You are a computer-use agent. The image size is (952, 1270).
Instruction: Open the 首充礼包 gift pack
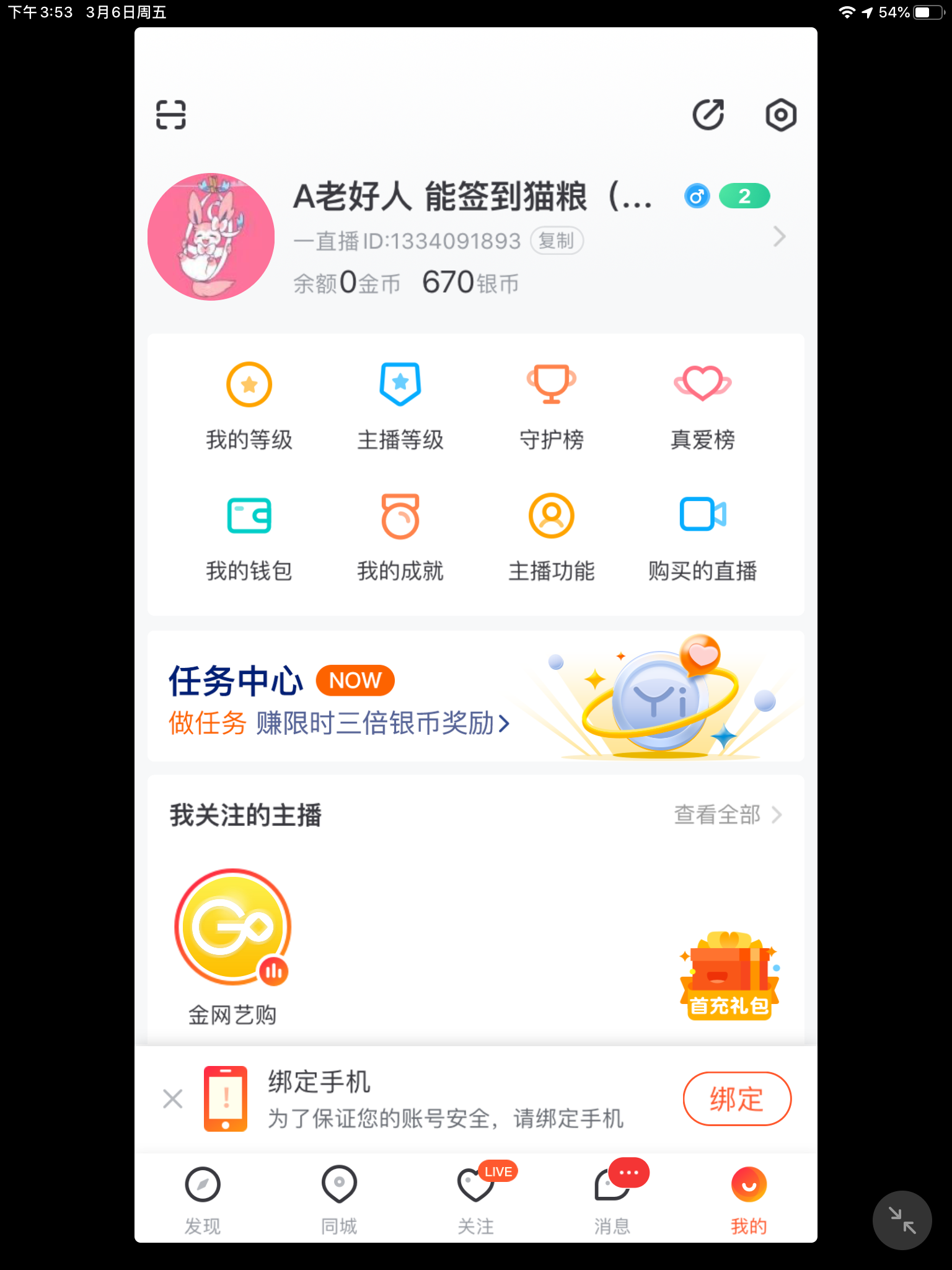729,976
